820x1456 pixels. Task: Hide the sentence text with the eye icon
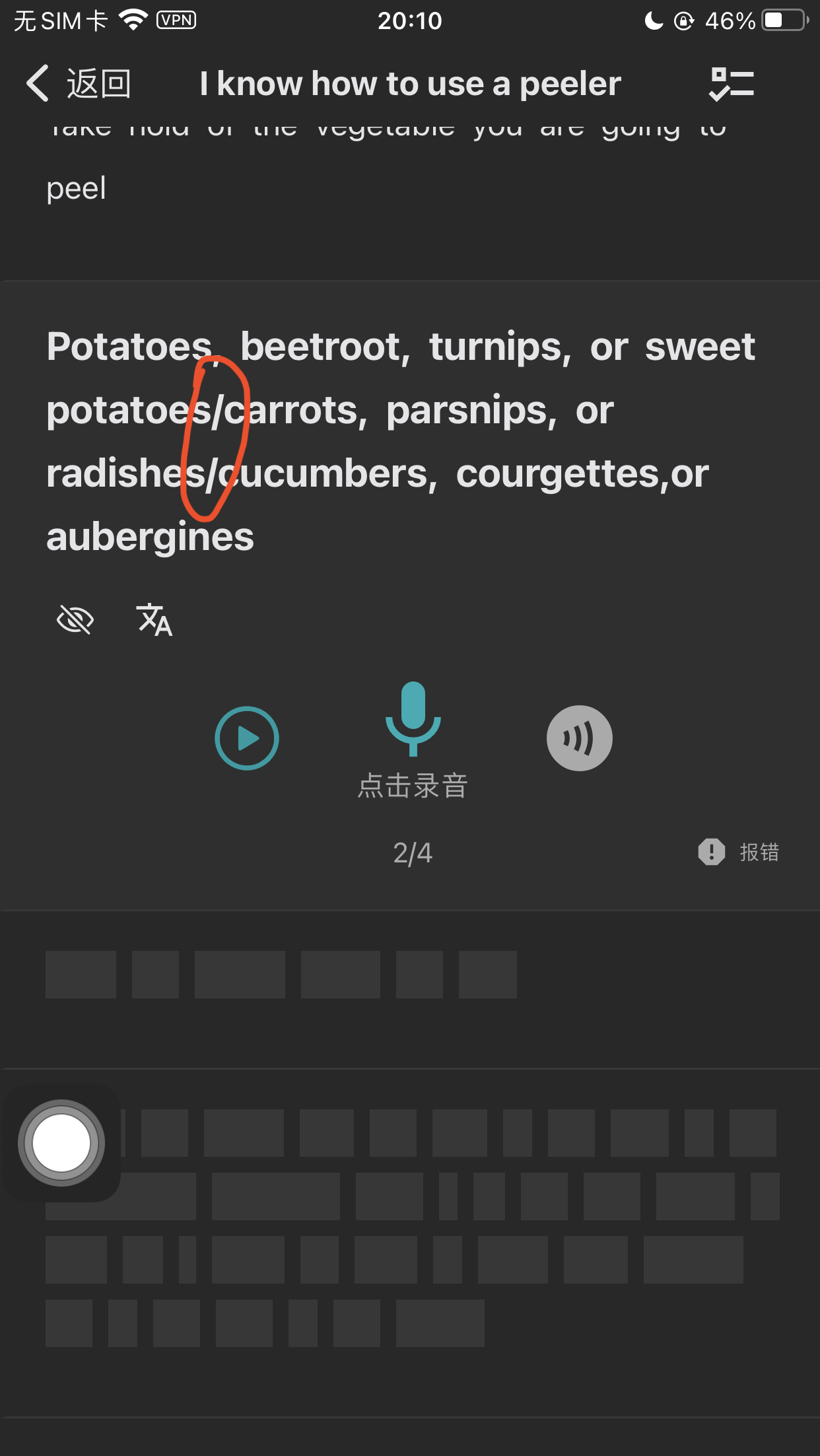(75, 619)
